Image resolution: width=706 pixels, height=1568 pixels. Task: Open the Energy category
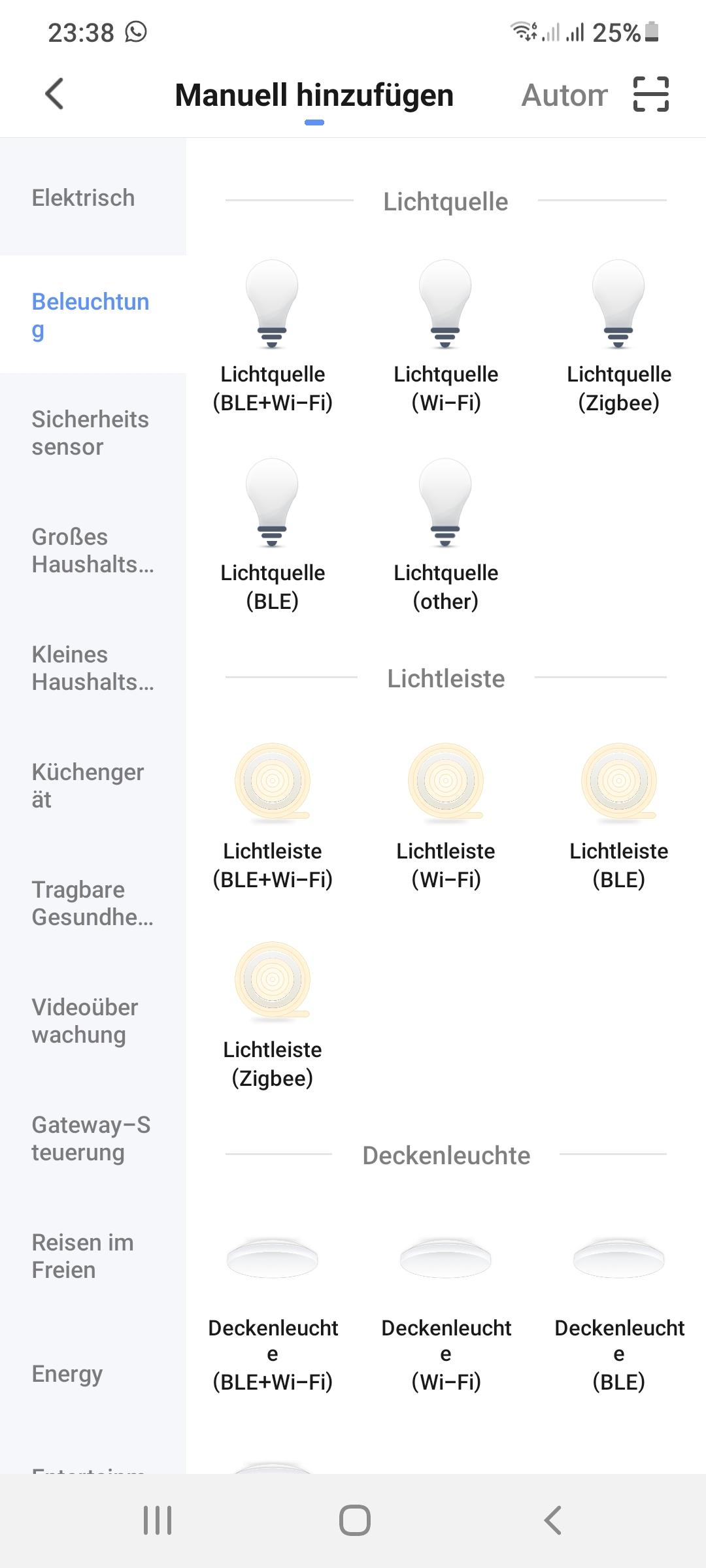tap(93, 1373)
